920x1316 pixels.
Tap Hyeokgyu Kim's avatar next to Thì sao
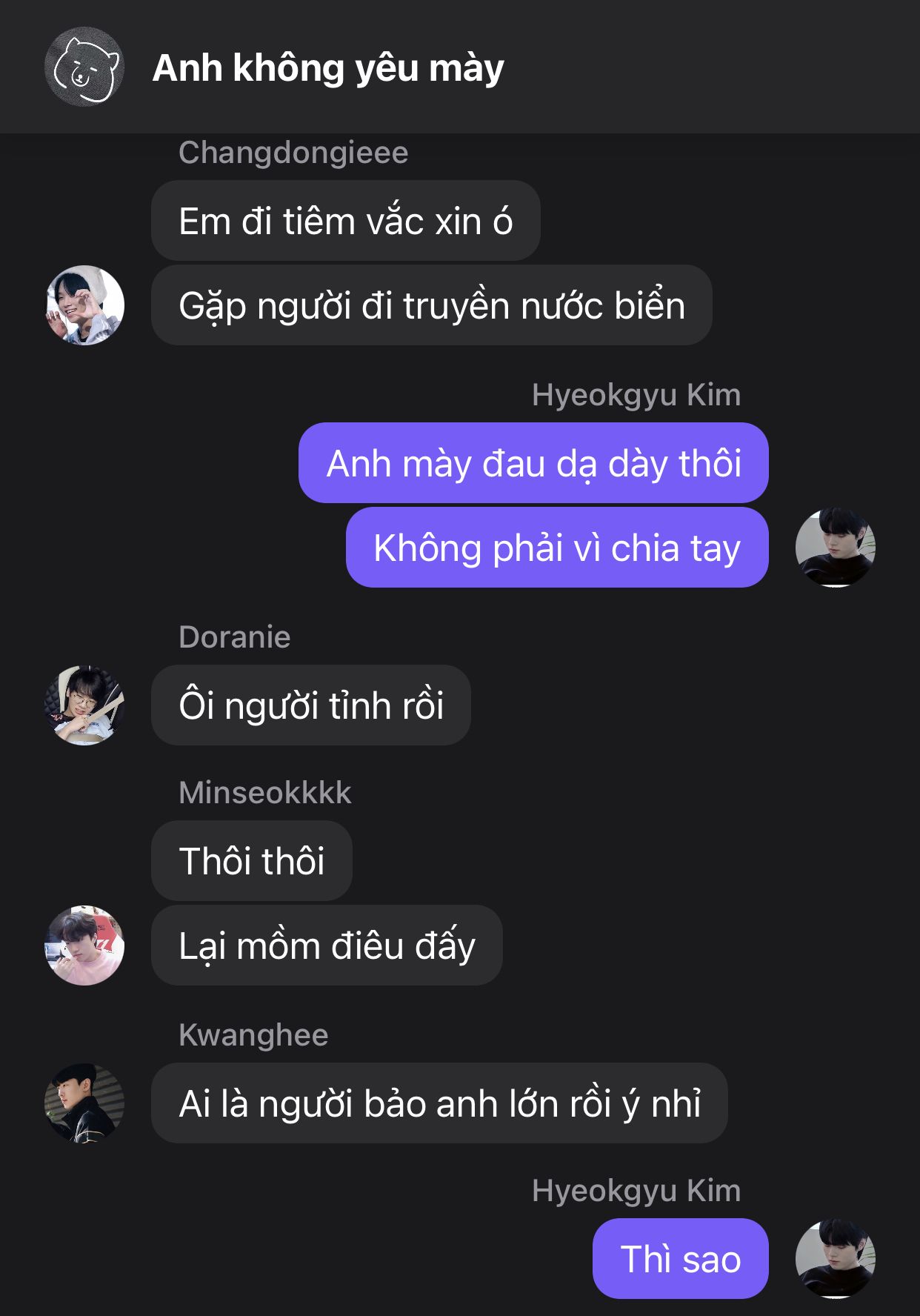835,1258
